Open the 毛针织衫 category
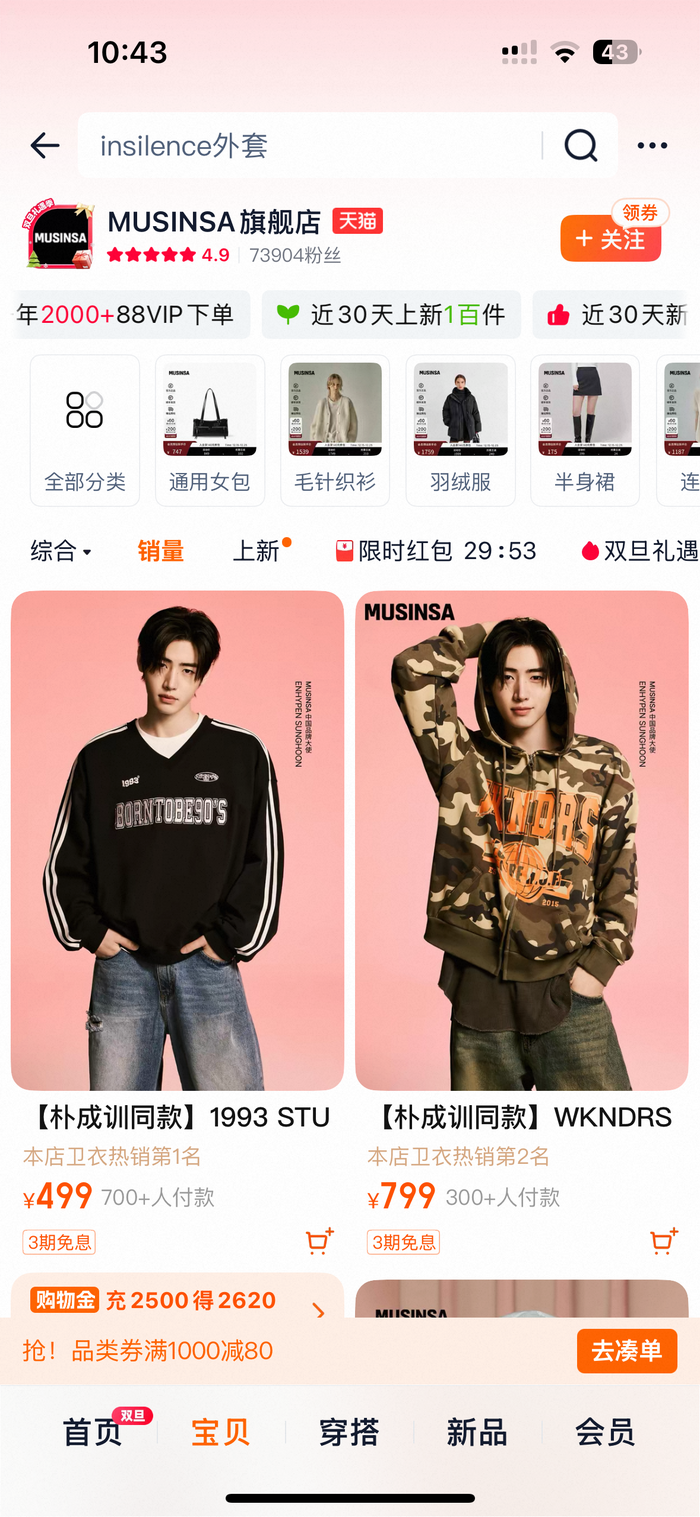 point(335,430)
